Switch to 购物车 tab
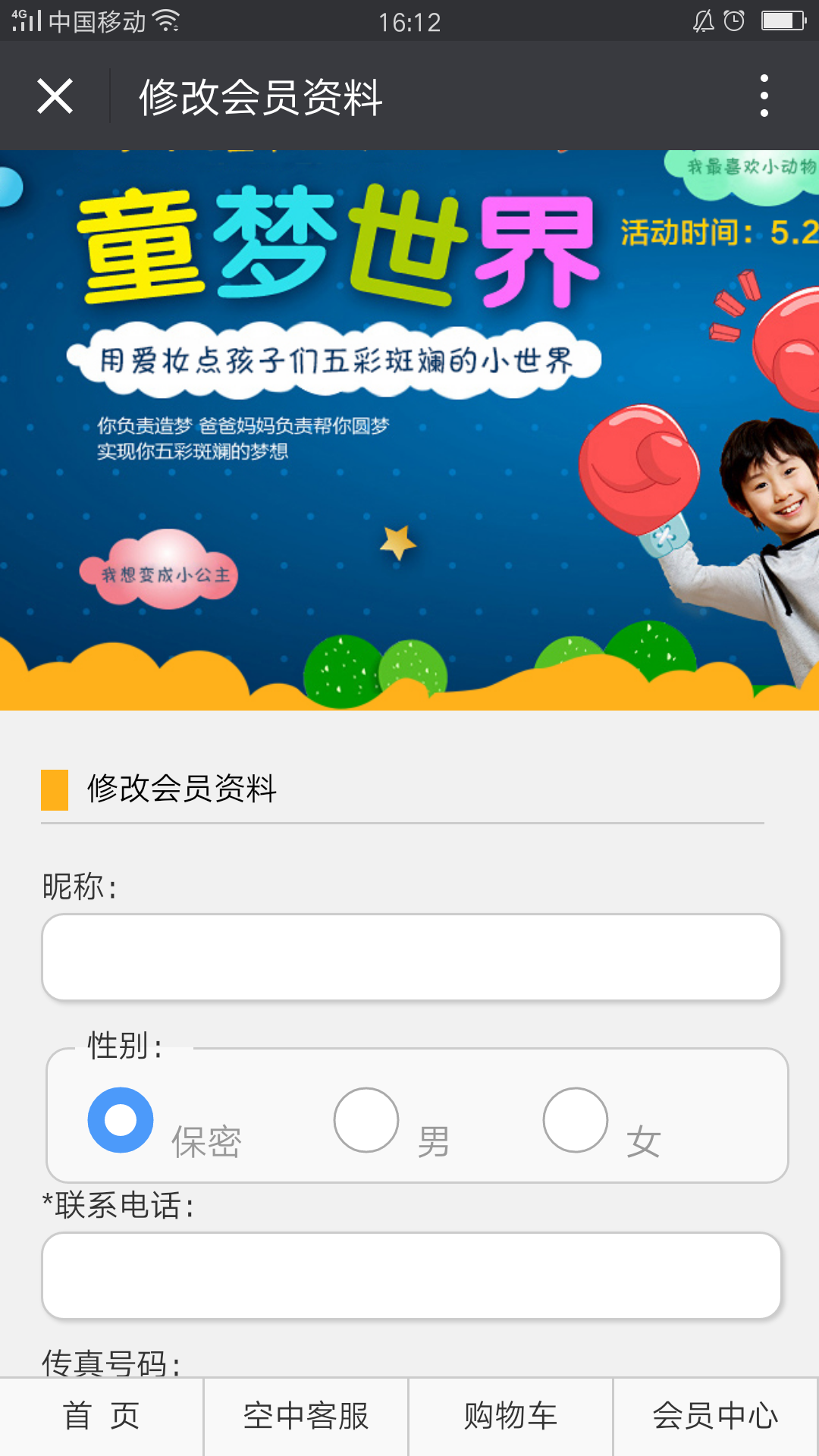The width and height of the screenshot is (819, 1456). coord(510,1416)
